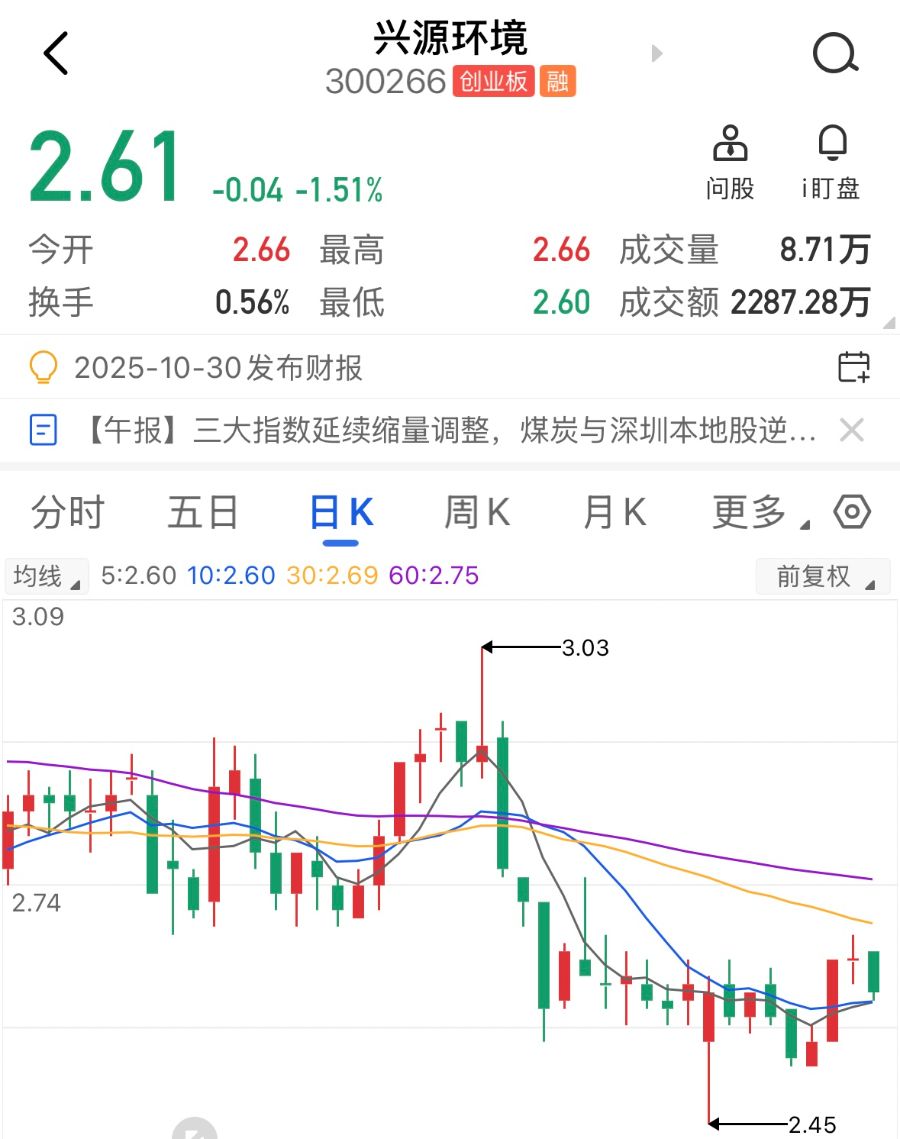Switch to the 五日 chart tab
The height and width of the screenshot is (1139, 900).
point(203,513)
